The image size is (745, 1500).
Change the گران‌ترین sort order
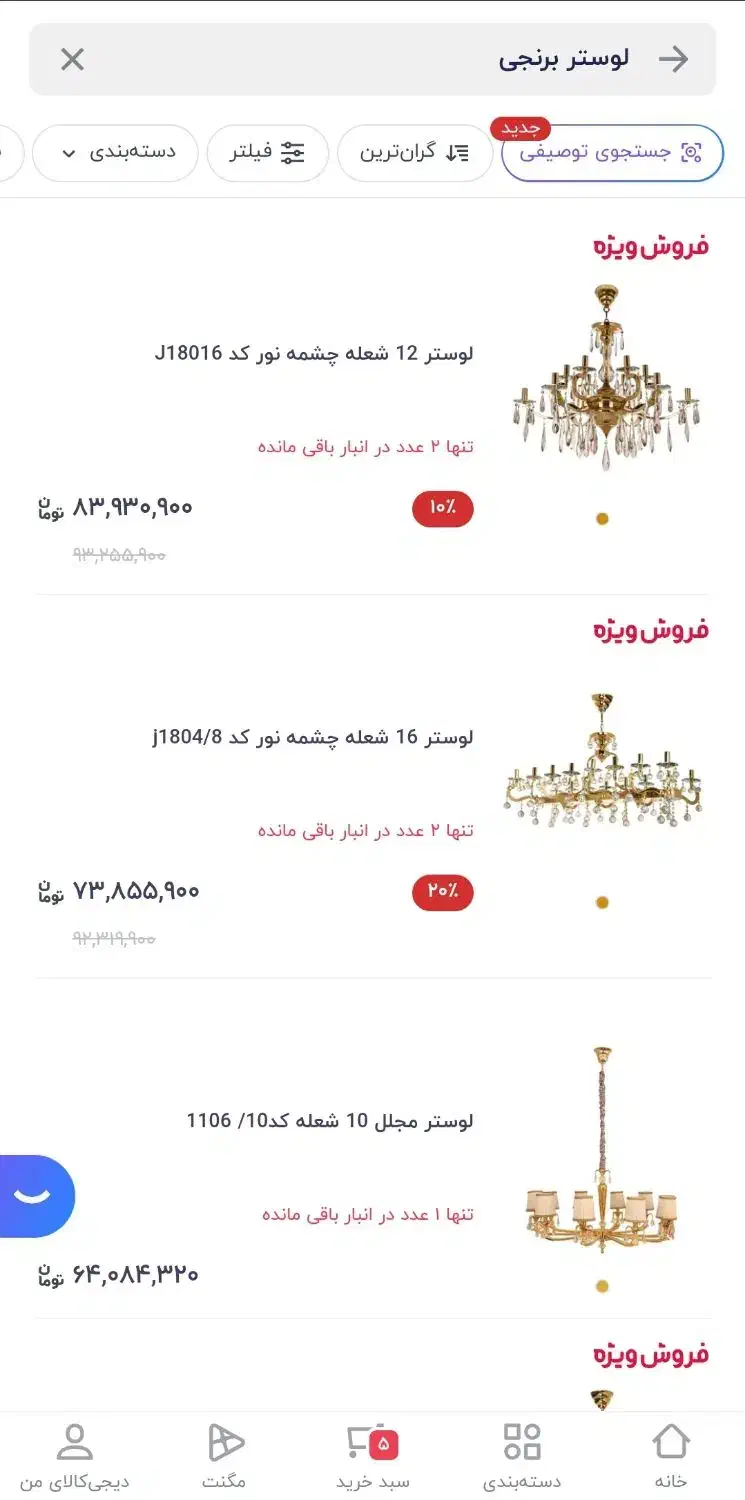(415, 153)
